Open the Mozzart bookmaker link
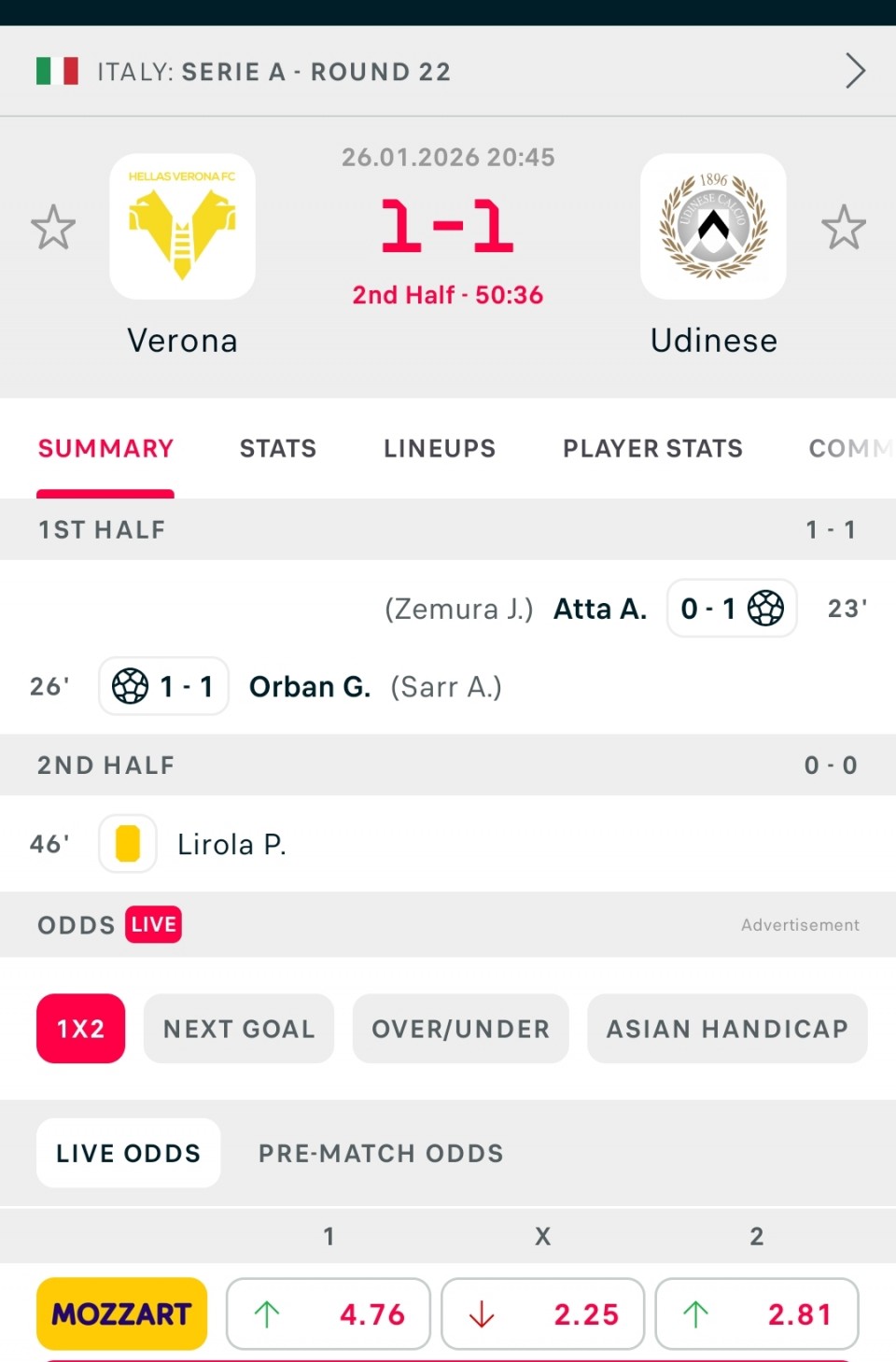The height and width of the screenshot is (1362, 896). (x=121, y=1314)
